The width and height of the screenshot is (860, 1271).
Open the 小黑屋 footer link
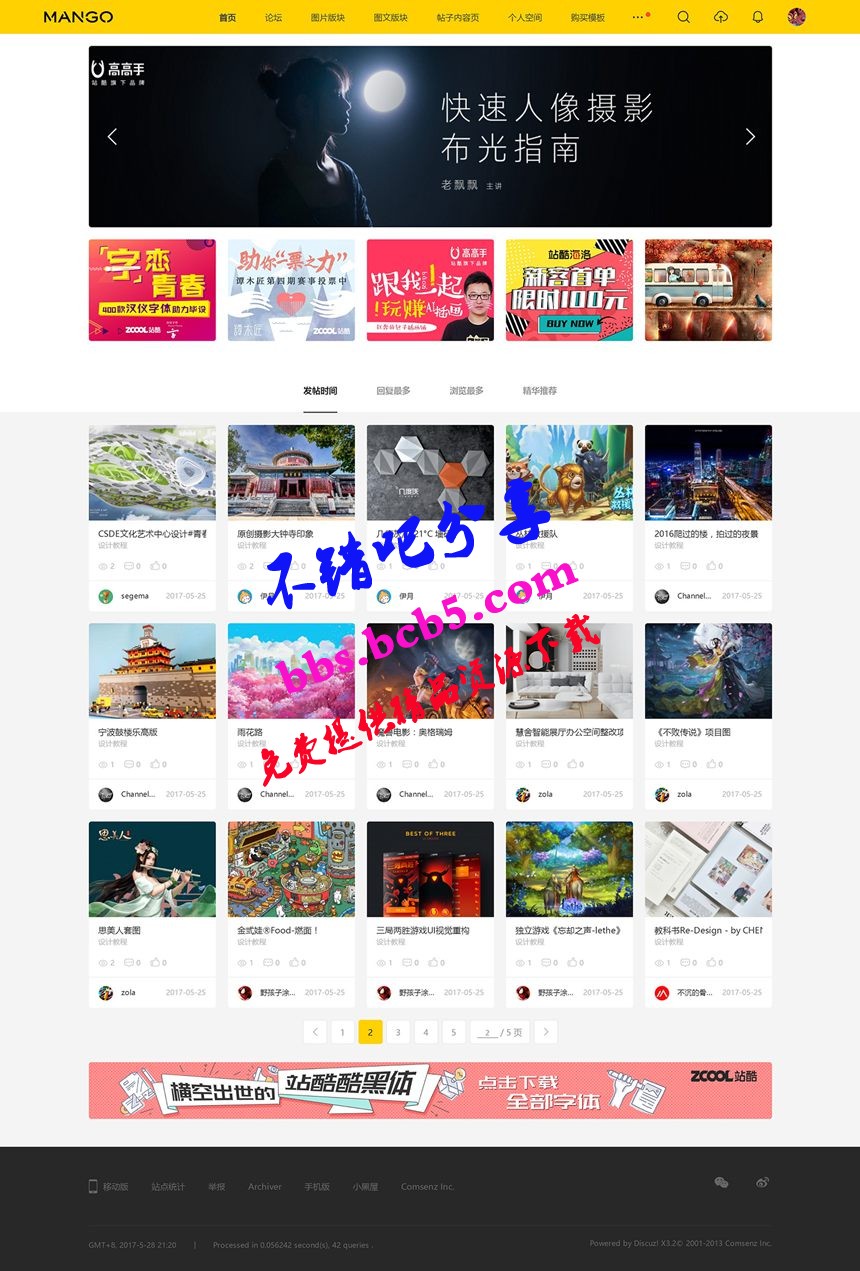coord(364,1187)
